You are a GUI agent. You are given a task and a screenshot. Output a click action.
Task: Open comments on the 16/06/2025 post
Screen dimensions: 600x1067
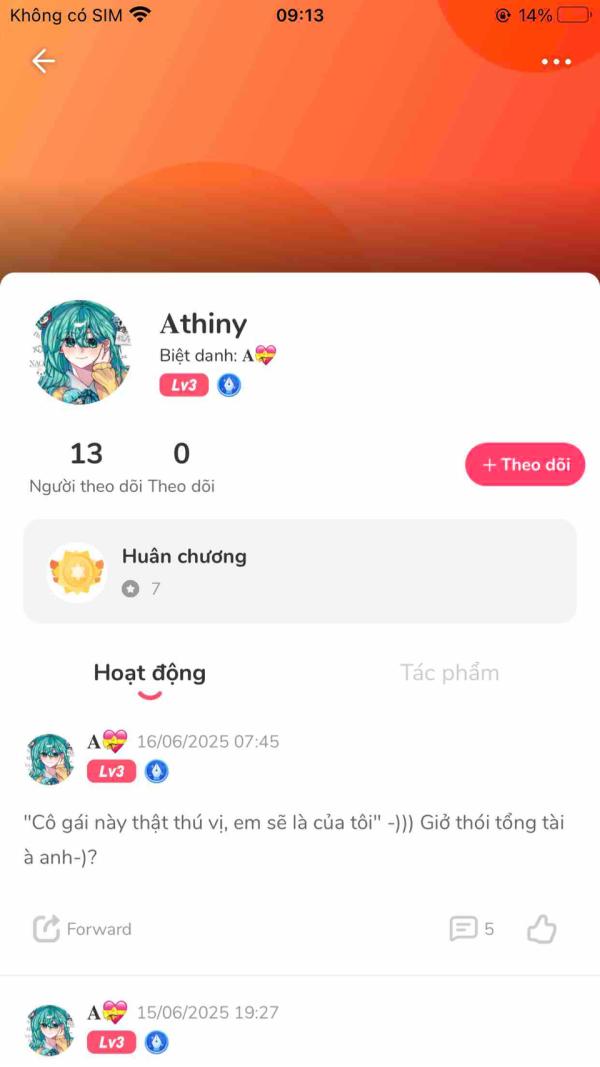pos(471,929)
